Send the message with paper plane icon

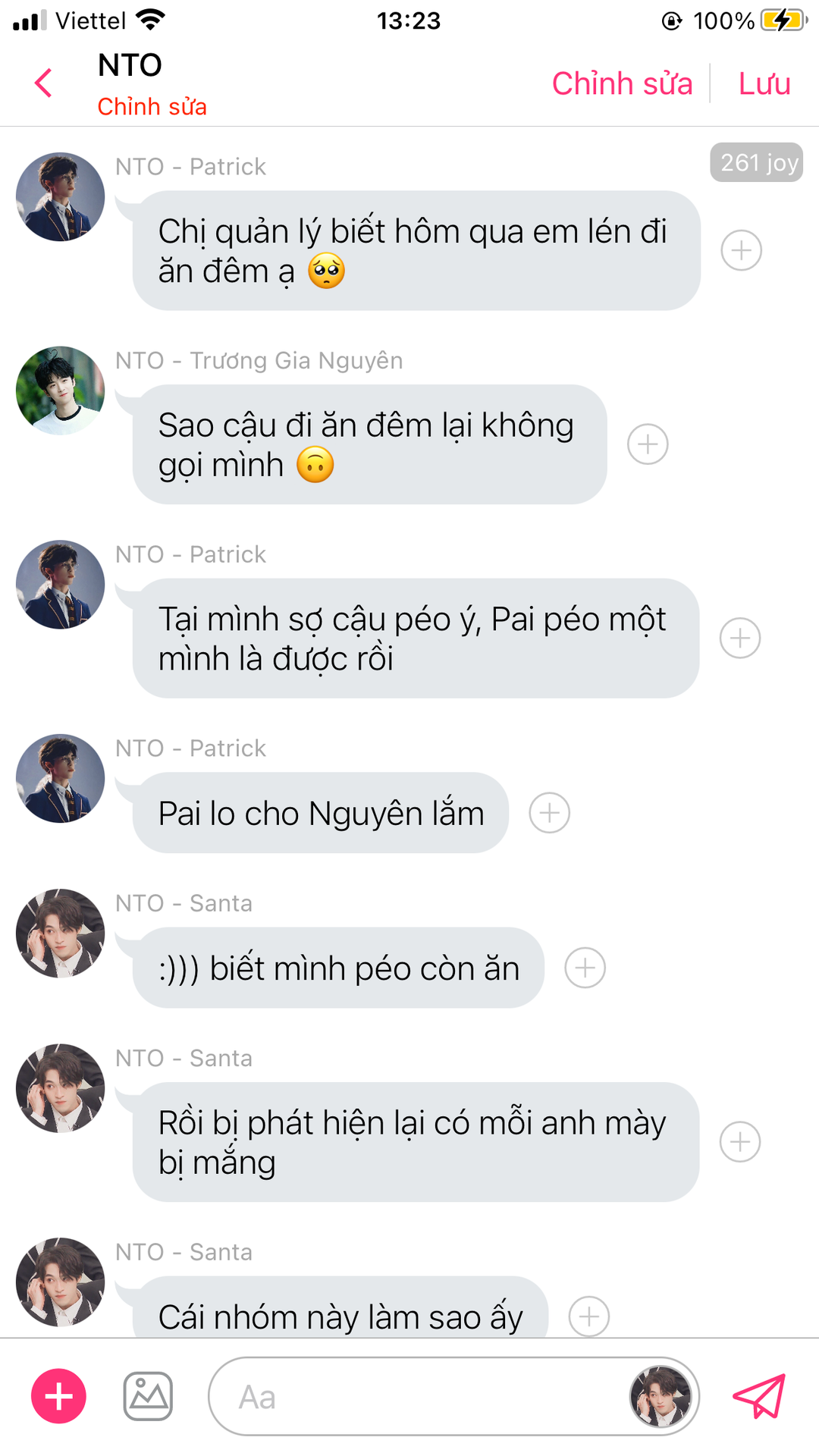click(x=759, y=1395)
